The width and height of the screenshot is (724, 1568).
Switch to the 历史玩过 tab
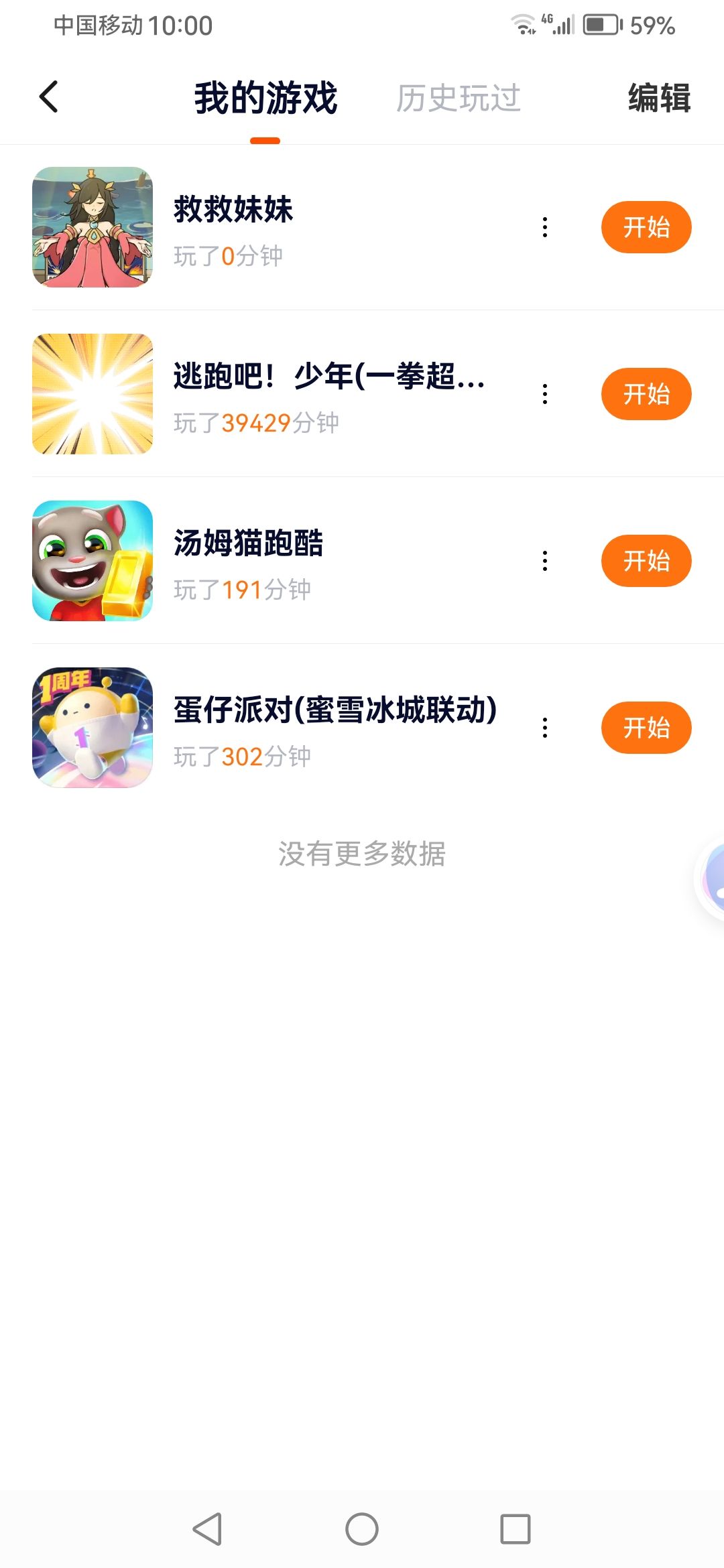458,99
